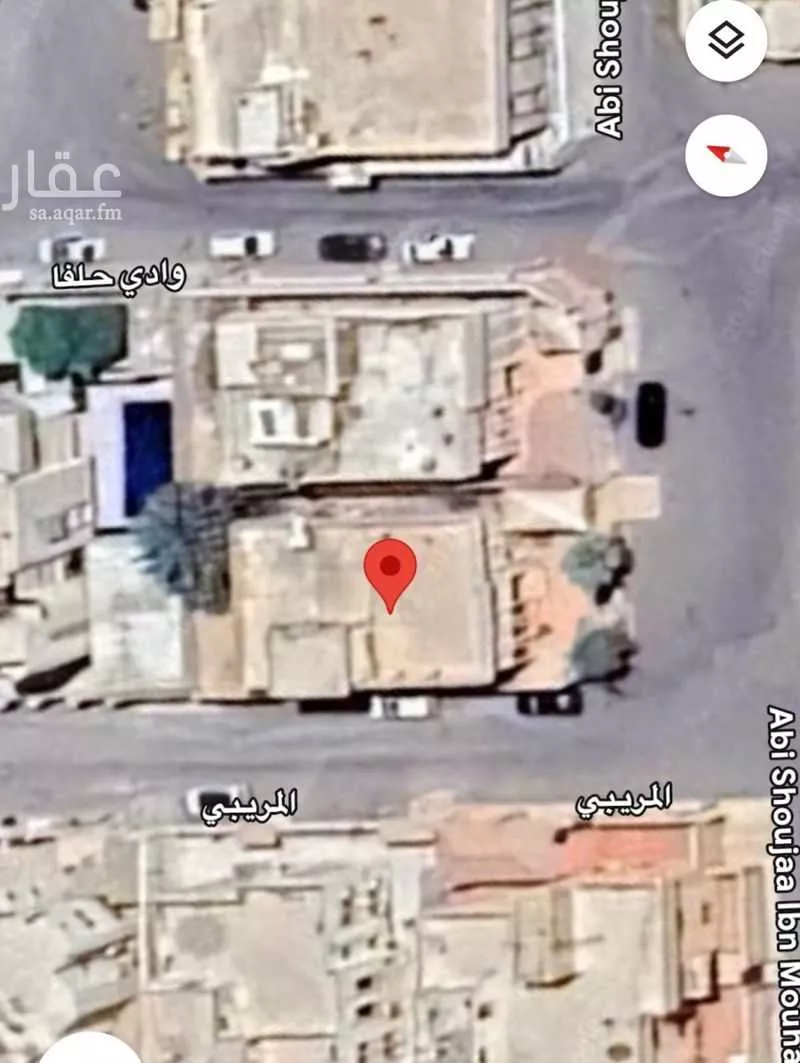This screenshot has width=800, height=1063.
Task: Open the map layers selector
Action: [x=726, y=41]
